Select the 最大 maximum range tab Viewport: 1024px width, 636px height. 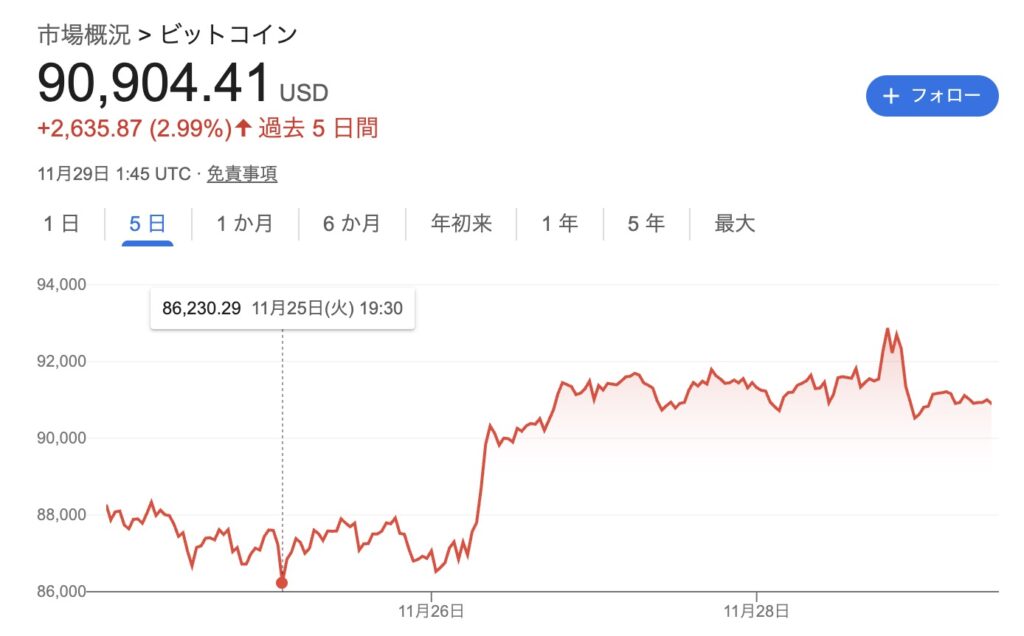(734, 224)
